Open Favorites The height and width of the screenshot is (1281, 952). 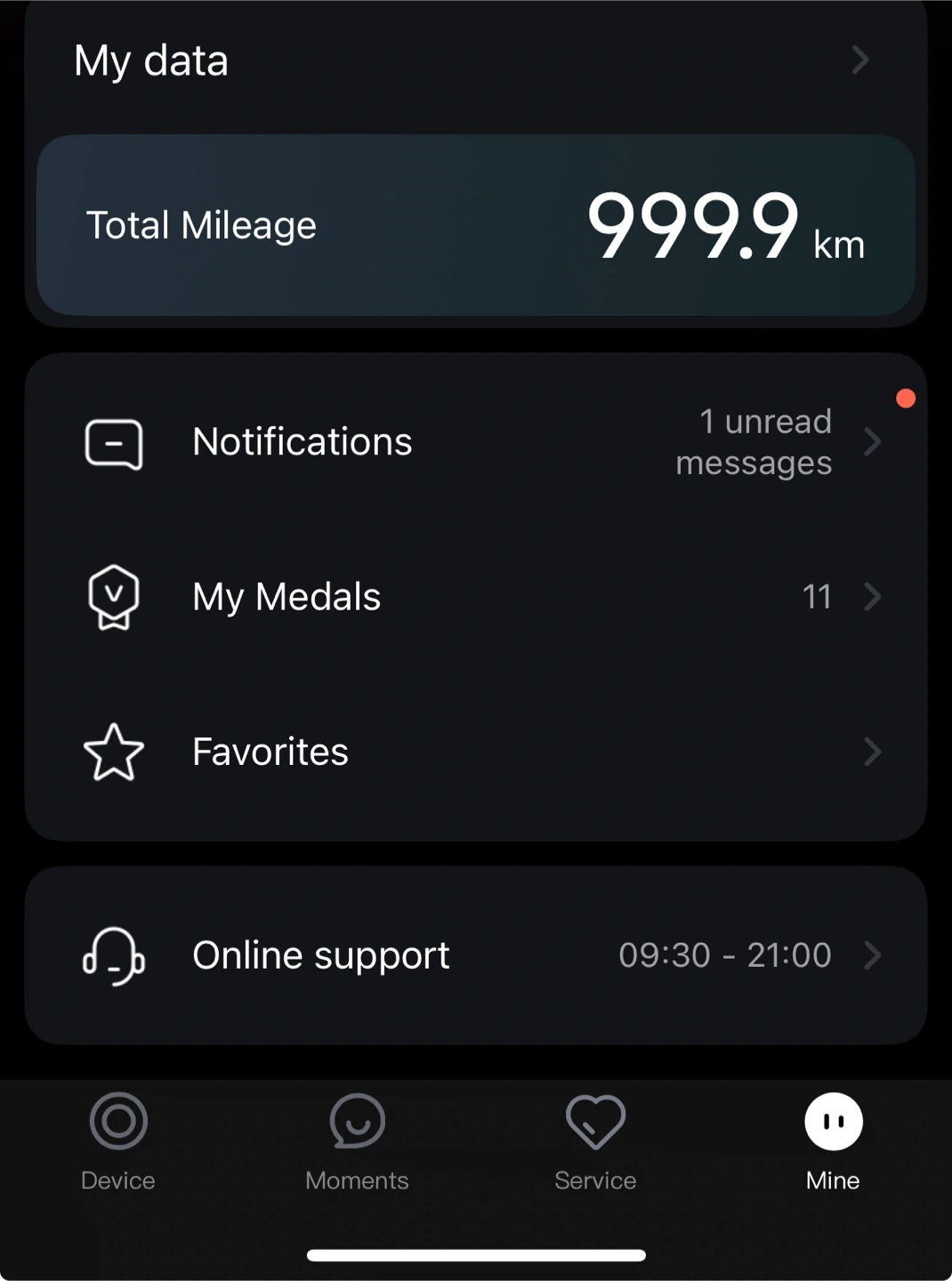pyautogui.click(x=476, y=752)
